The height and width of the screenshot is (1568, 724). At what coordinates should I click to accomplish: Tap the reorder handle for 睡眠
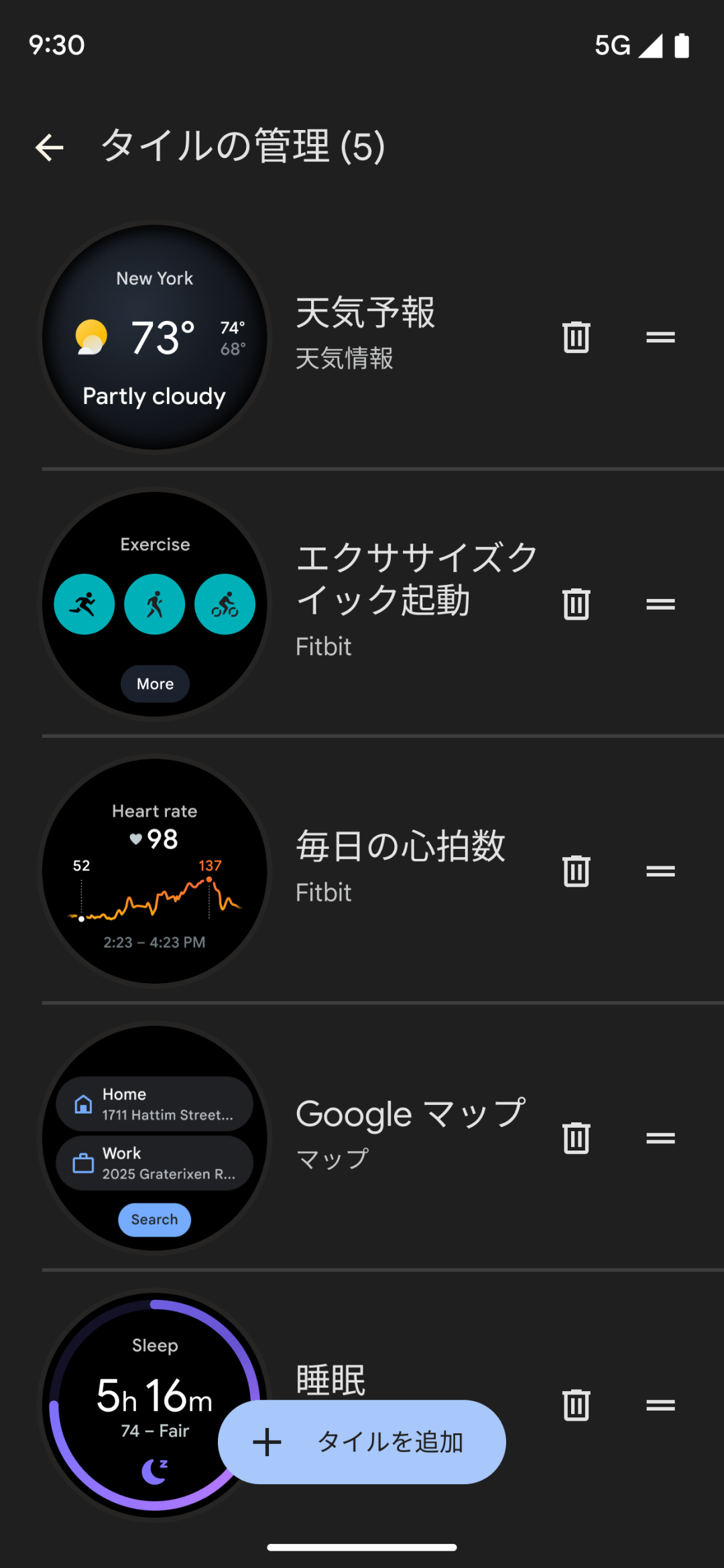pyautogui.click(x=660, y=1404)
